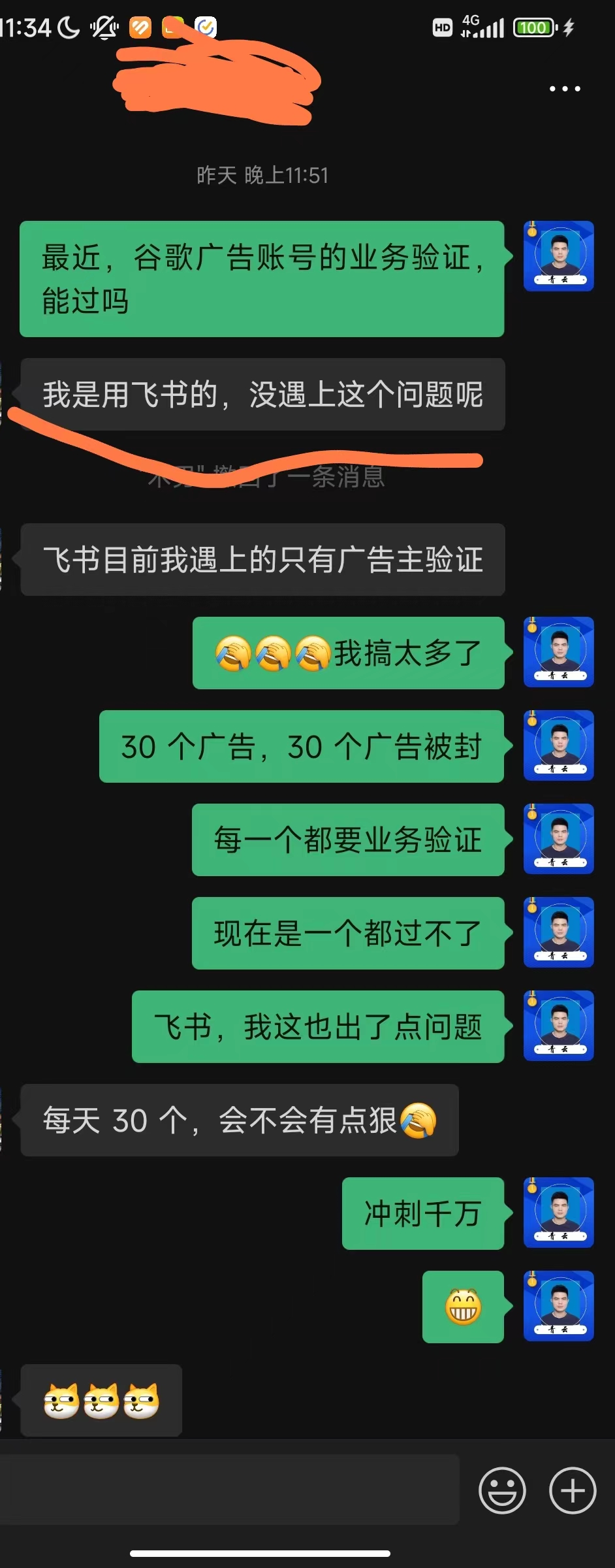Tap the '昨天 晚上11:51' timestamp
Viewport: 615px width, 1568px height.
[x=262, y=175]
